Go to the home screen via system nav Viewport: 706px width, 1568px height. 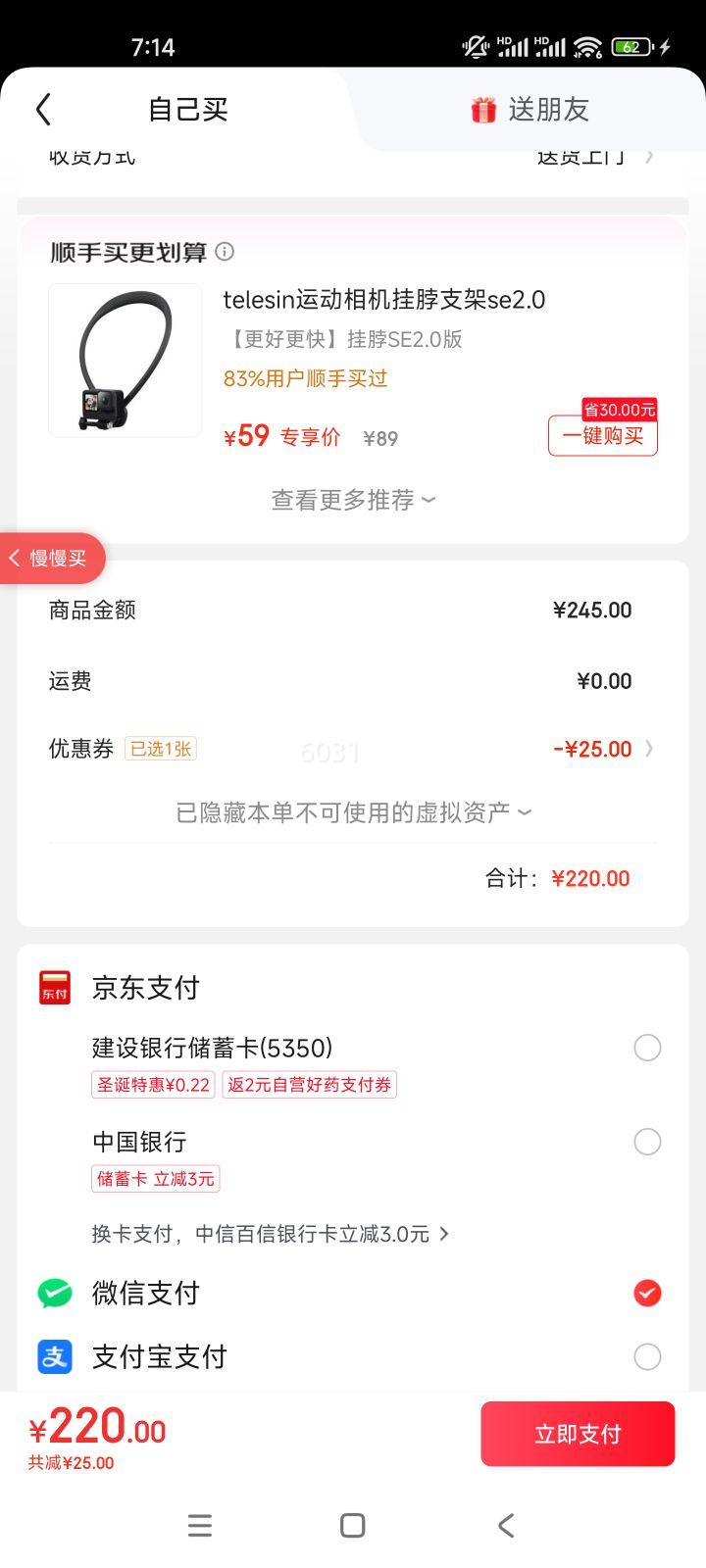point(353,1525)
